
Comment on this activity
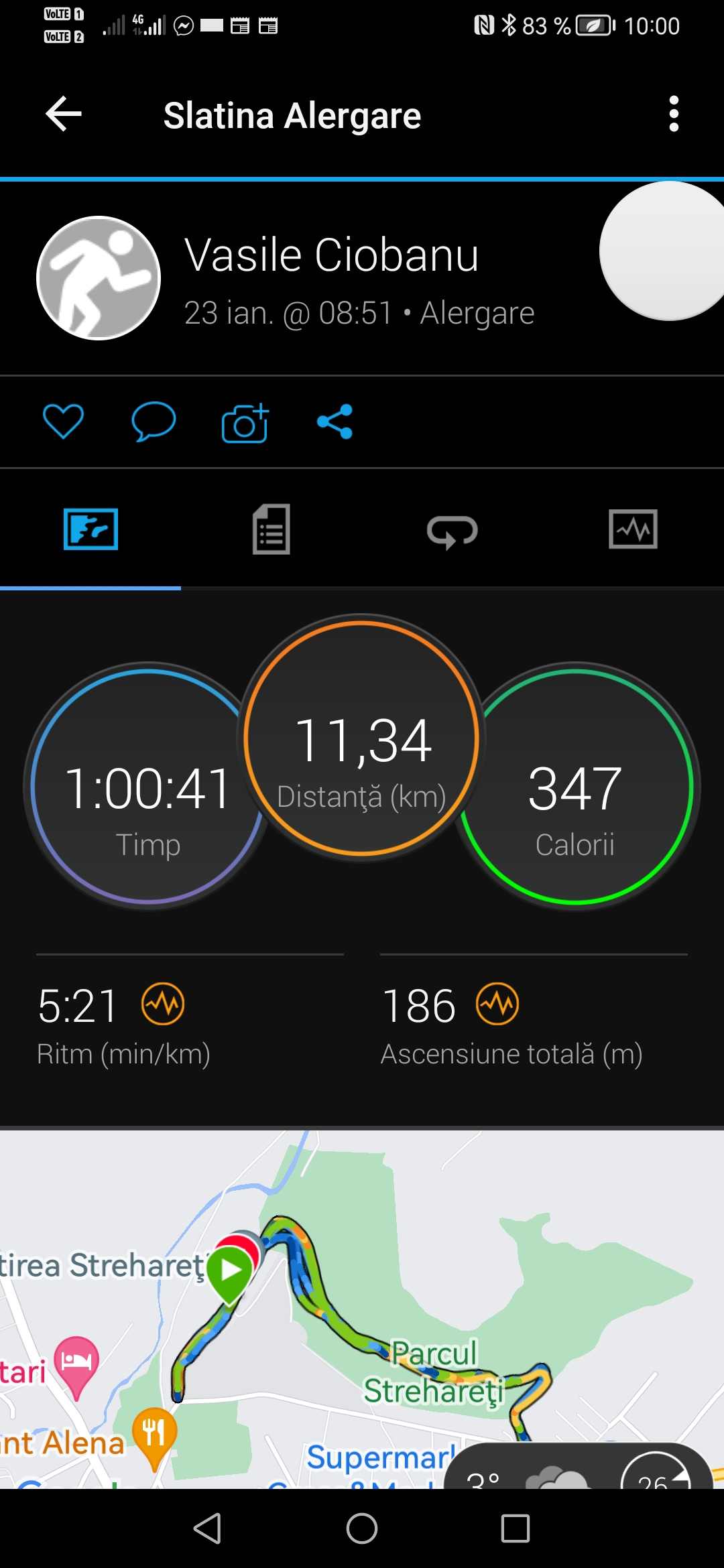click(x=154, y=421)
